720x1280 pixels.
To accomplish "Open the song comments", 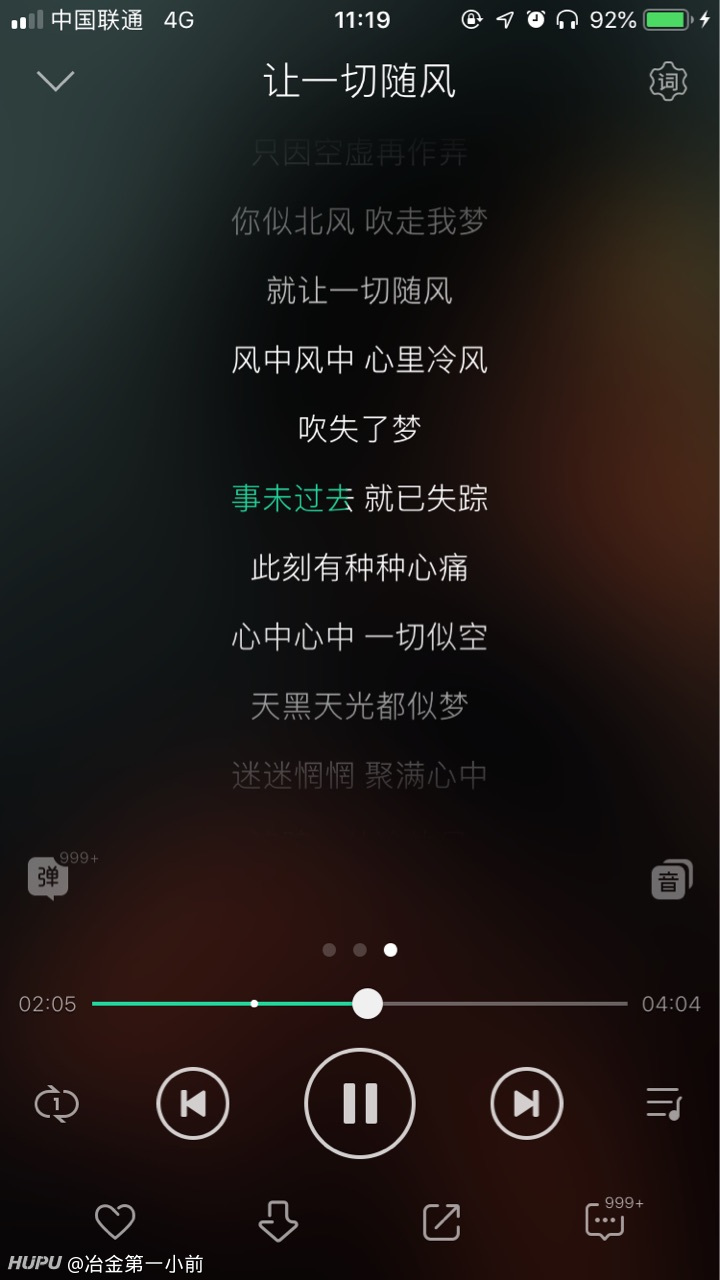I will point(605,1221).
